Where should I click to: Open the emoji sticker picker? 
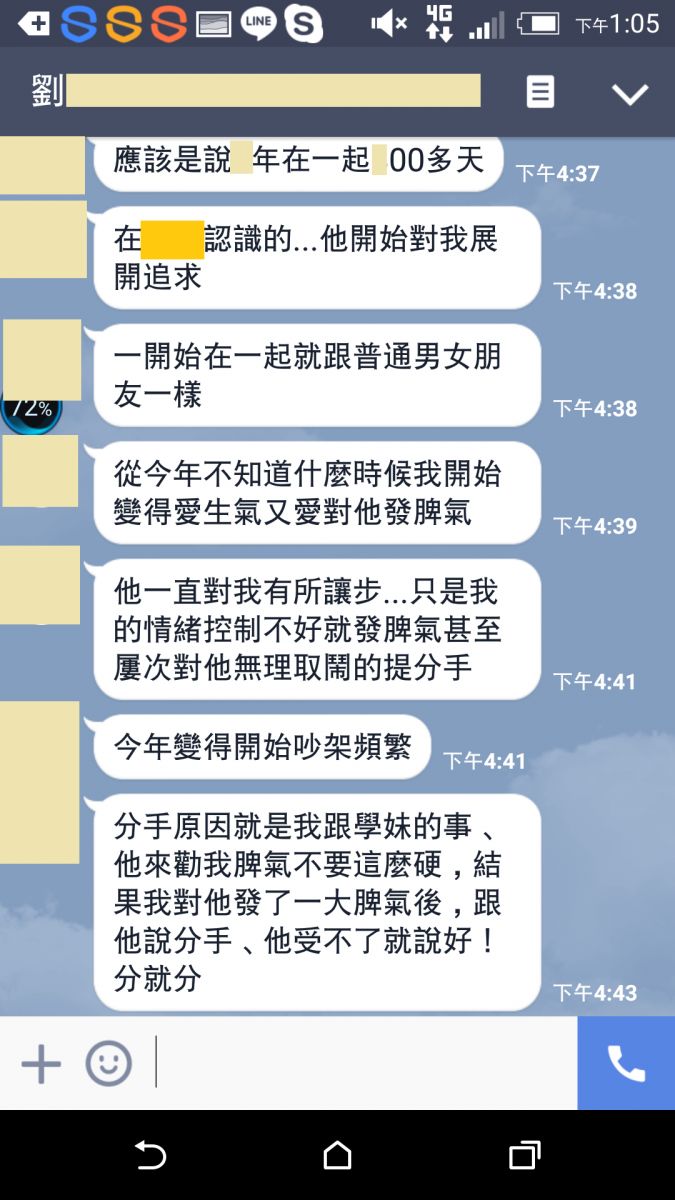pos(108,1062)
